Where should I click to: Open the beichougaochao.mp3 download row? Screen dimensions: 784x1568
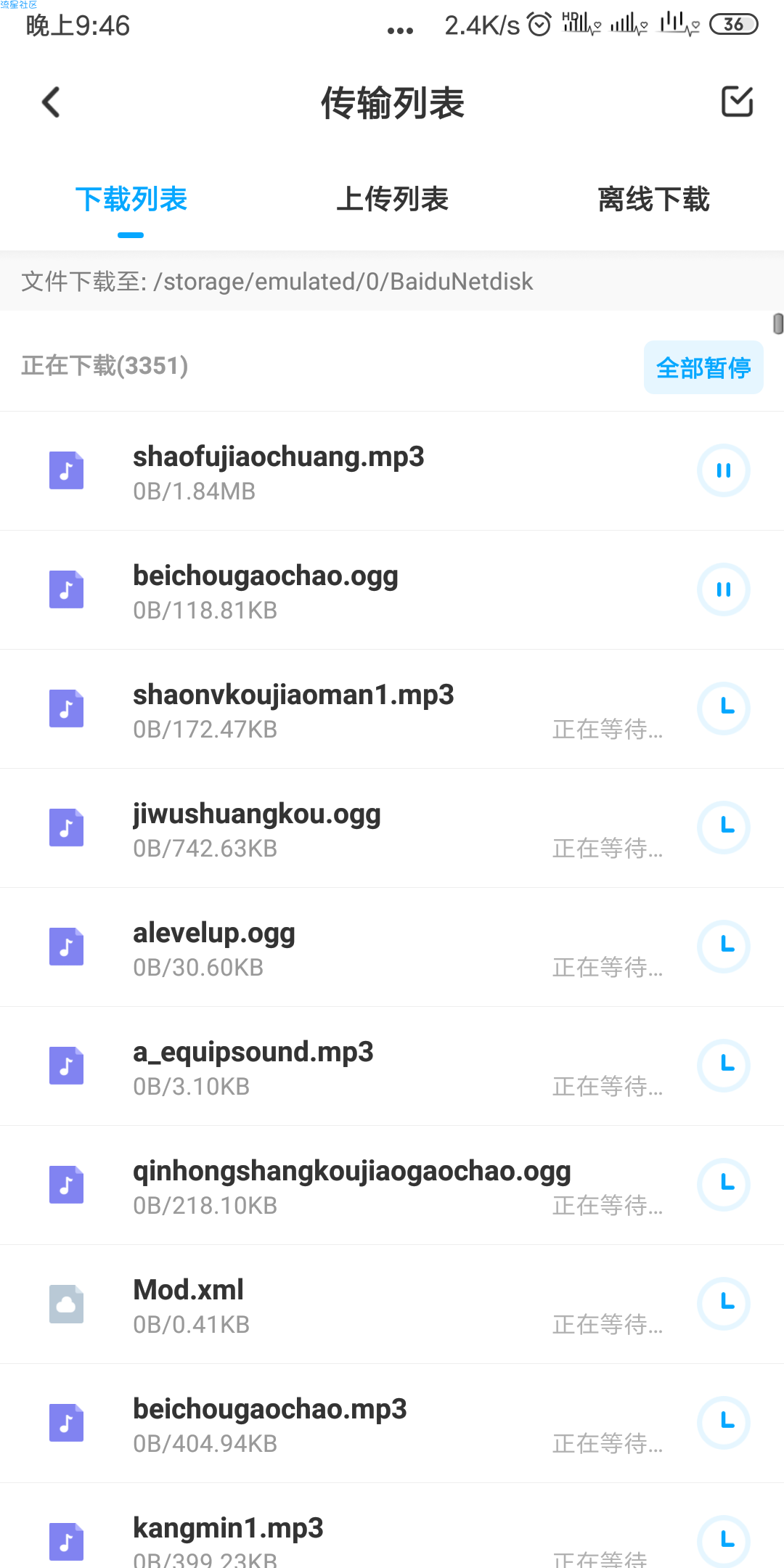click(x=392, y=1424)
